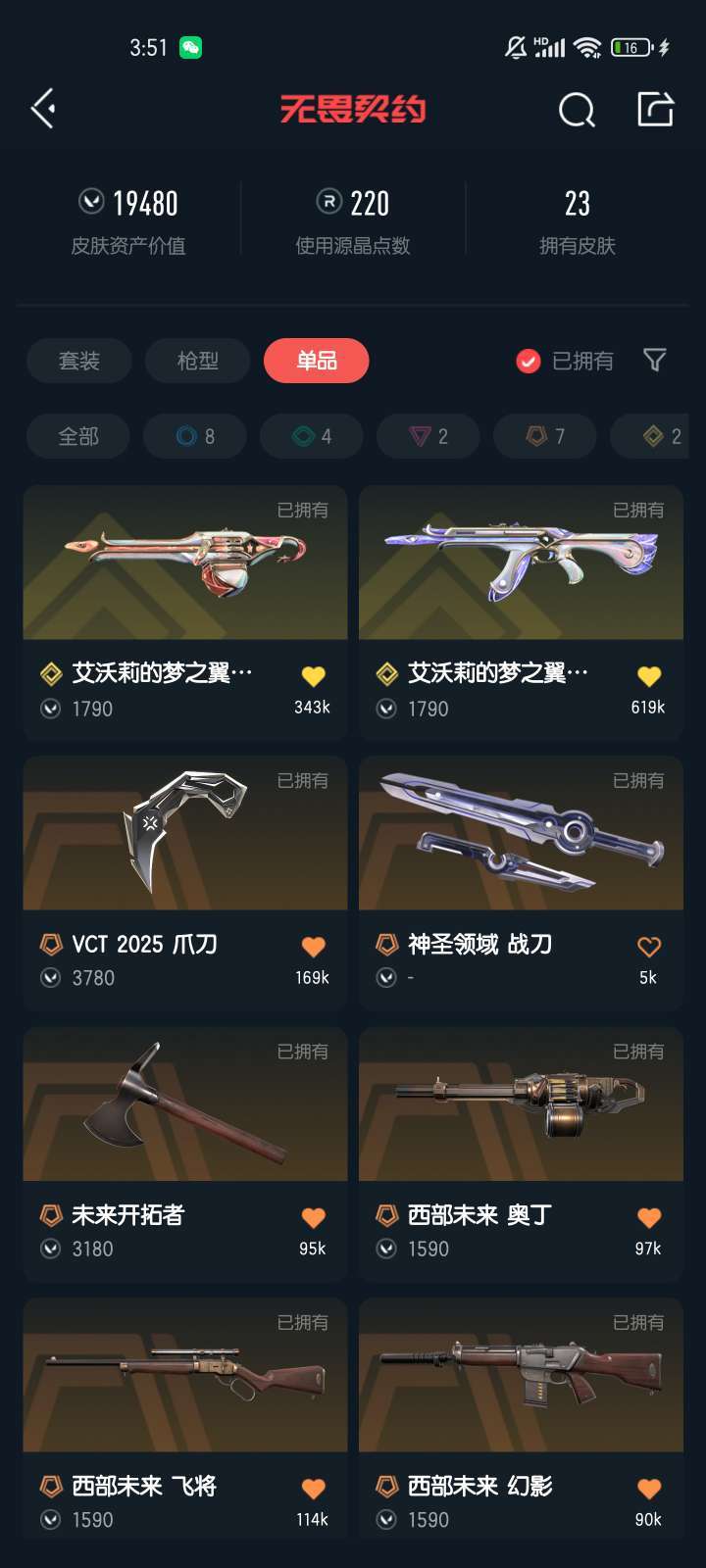Select the 单品 tab

(316, 361)
